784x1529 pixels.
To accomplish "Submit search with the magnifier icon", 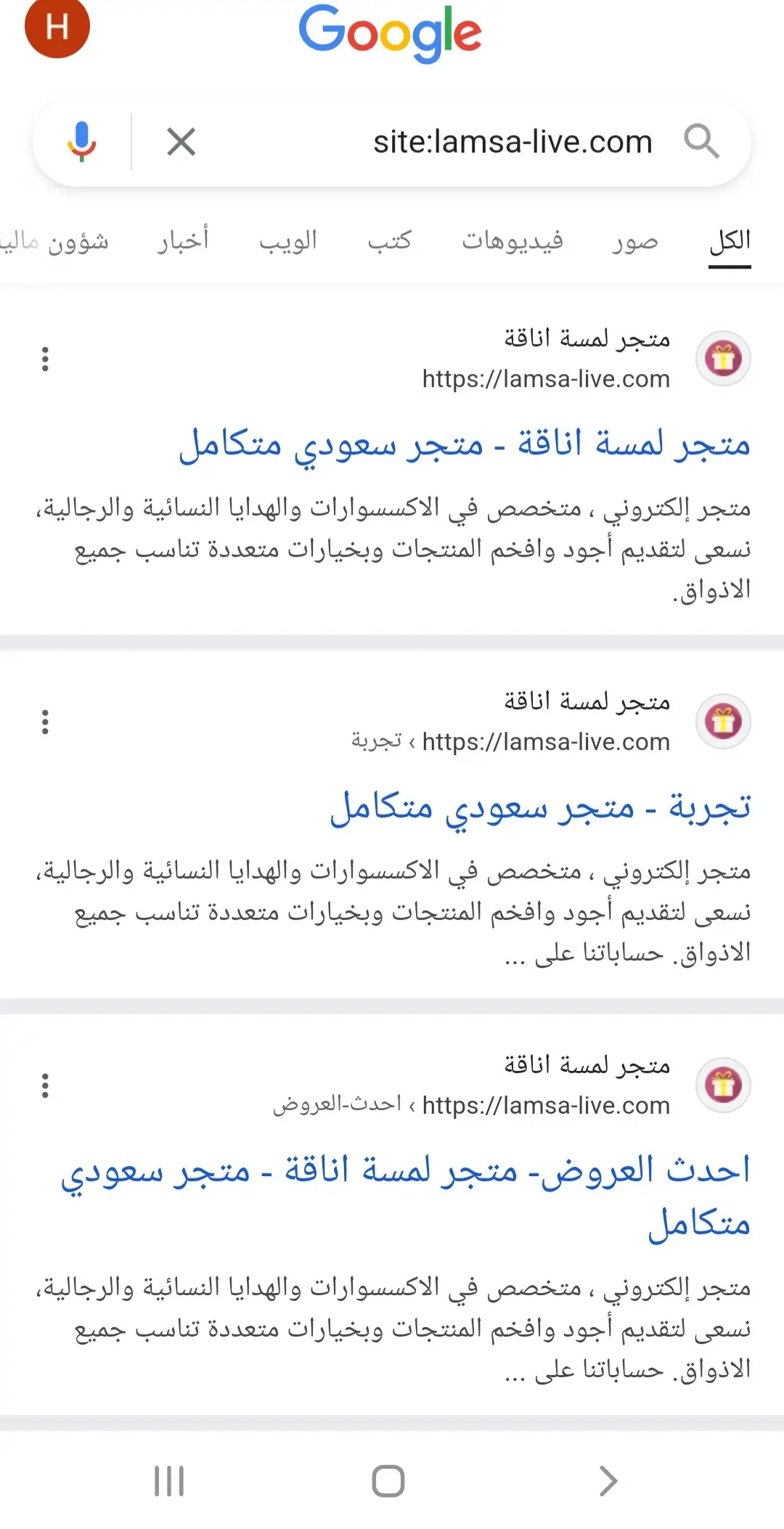I will click(x=701, y=142).
